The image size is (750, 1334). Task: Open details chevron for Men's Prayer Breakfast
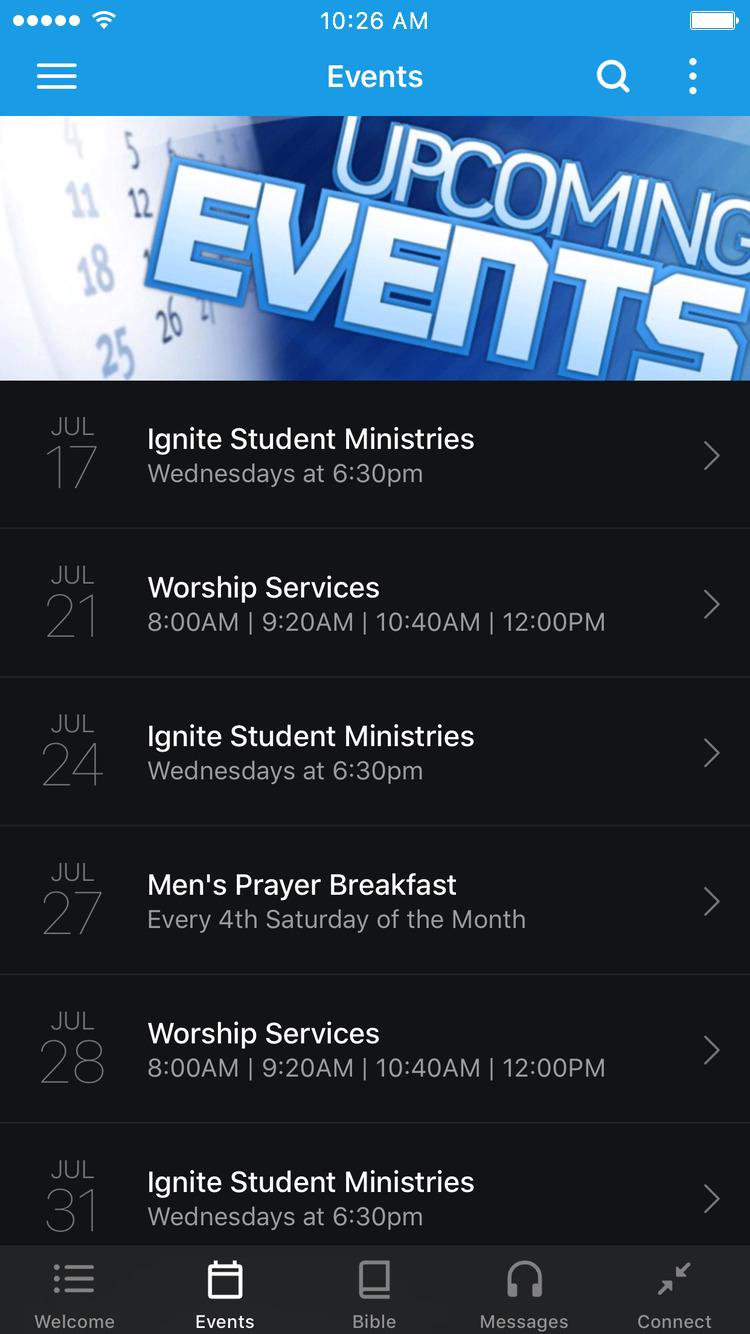coord(711,900)
